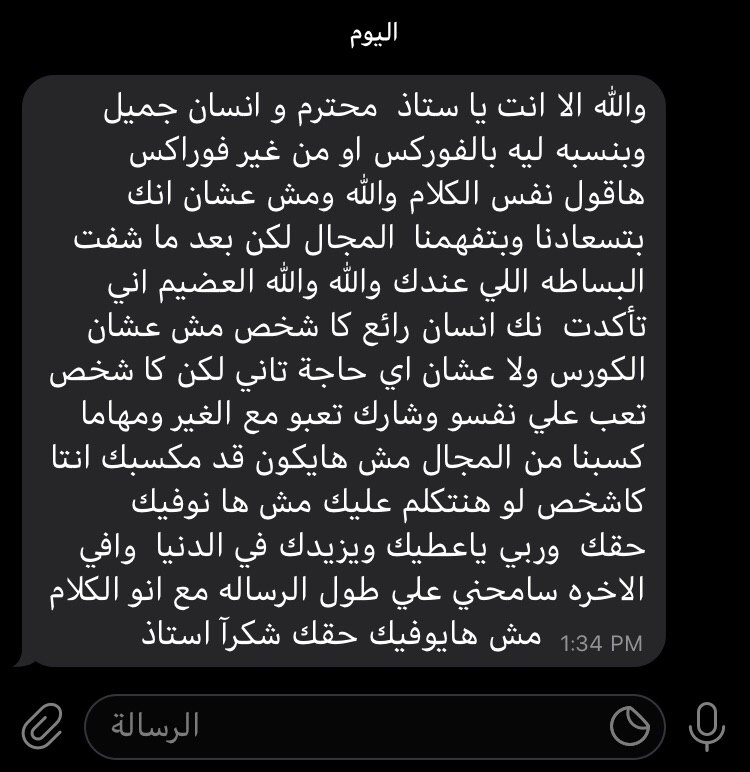Viewport: 750px width, 772px height.
Task: Open the sticker panel icon
Action: [x=630, y=726]
